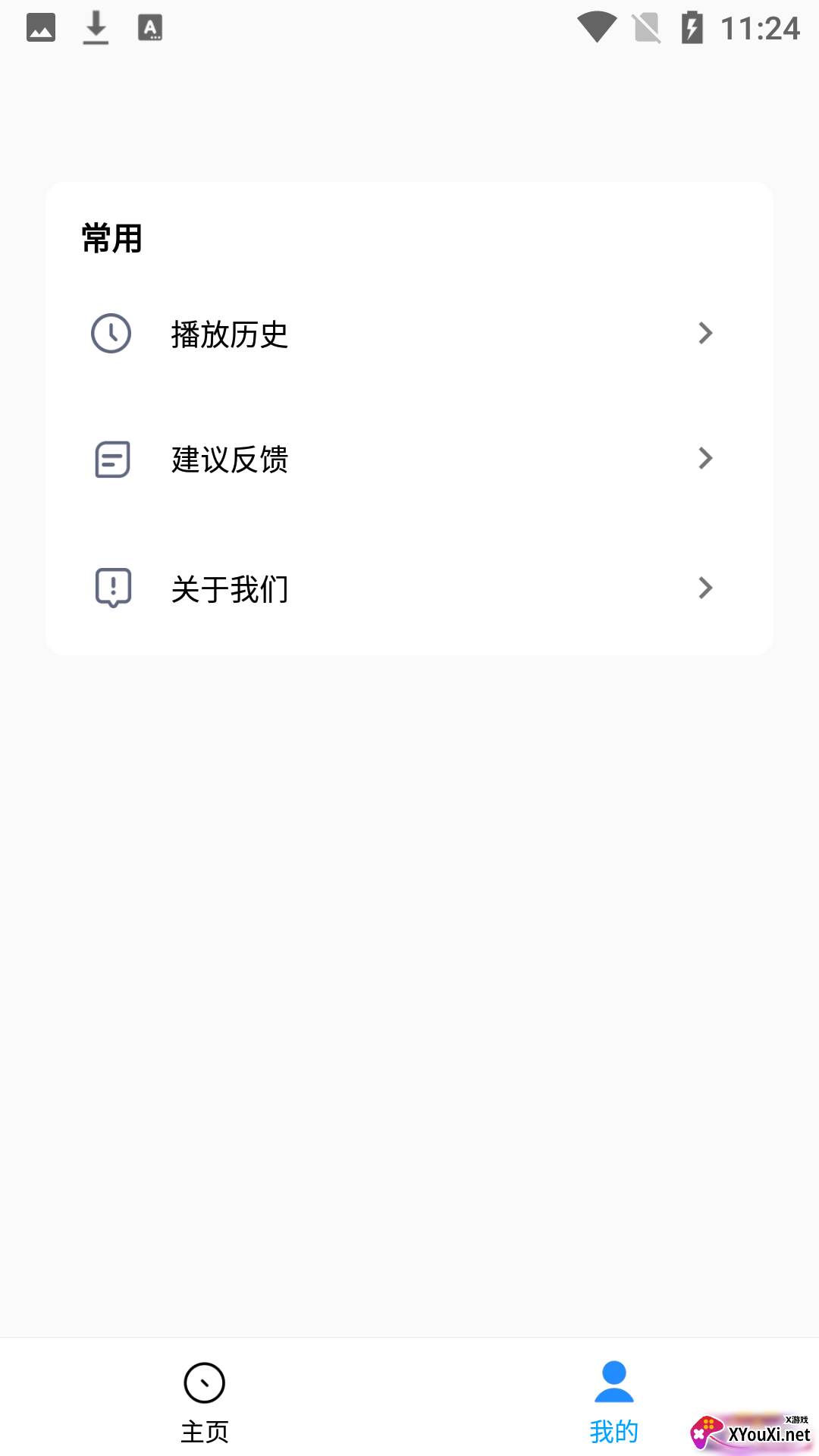Screen dimensions: 819x1456
Task: Select the 我的 profile tab
Action: click(x=614, y=1401)
